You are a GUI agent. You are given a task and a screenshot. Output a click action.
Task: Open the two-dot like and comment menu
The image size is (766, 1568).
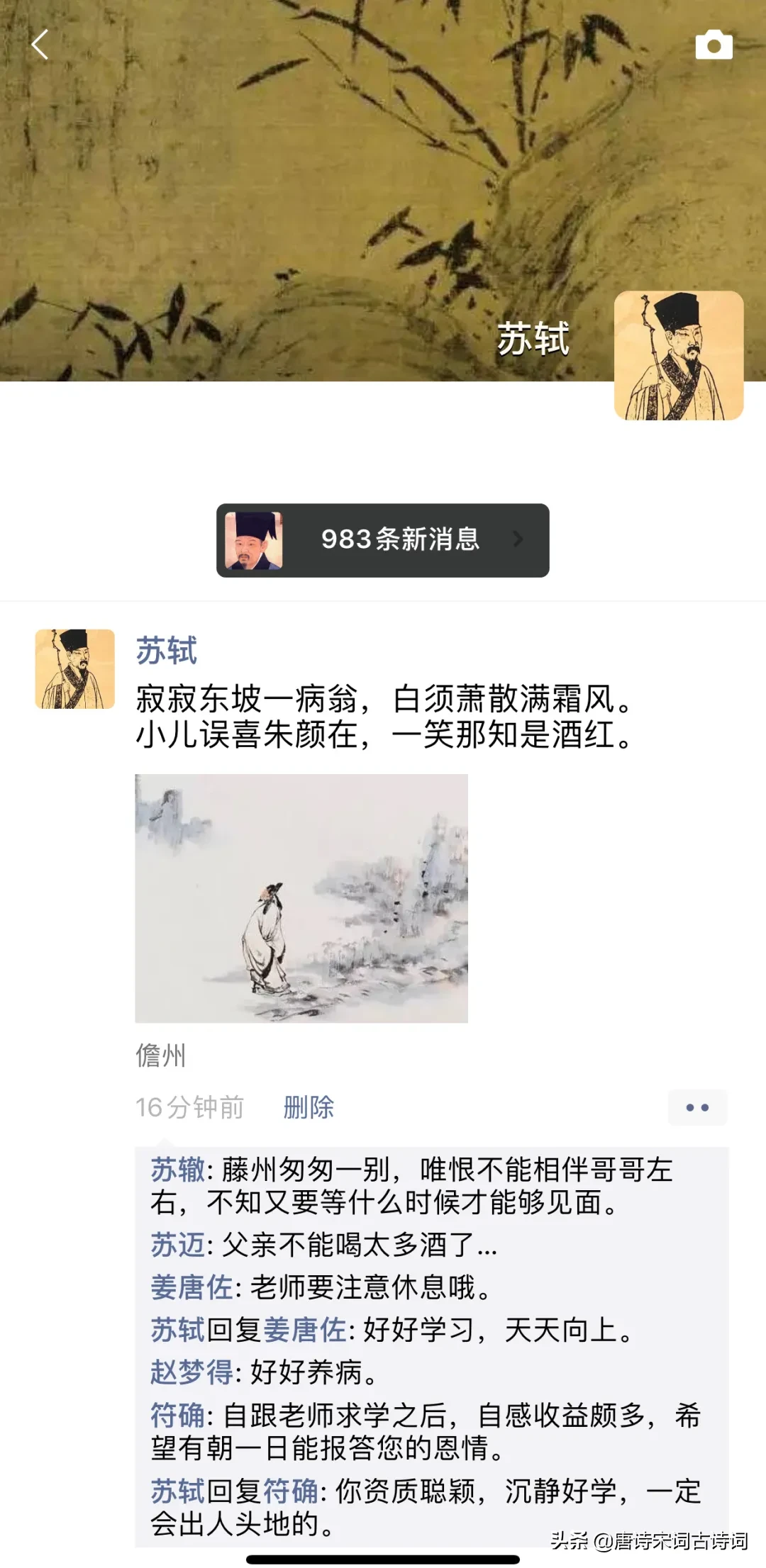click(697, 1107)
